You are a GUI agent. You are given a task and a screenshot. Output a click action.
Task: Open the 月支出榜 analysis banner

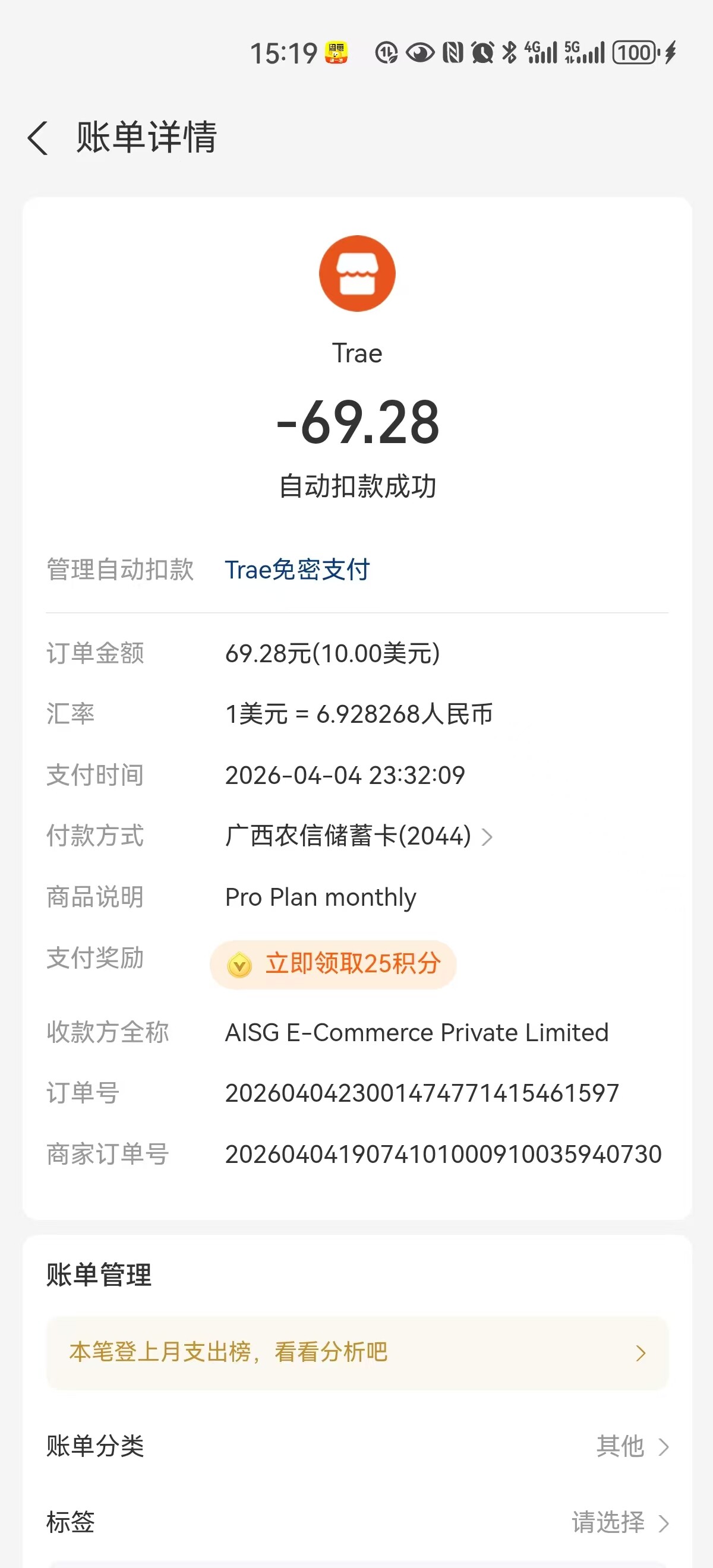[x=357, y=1352]
